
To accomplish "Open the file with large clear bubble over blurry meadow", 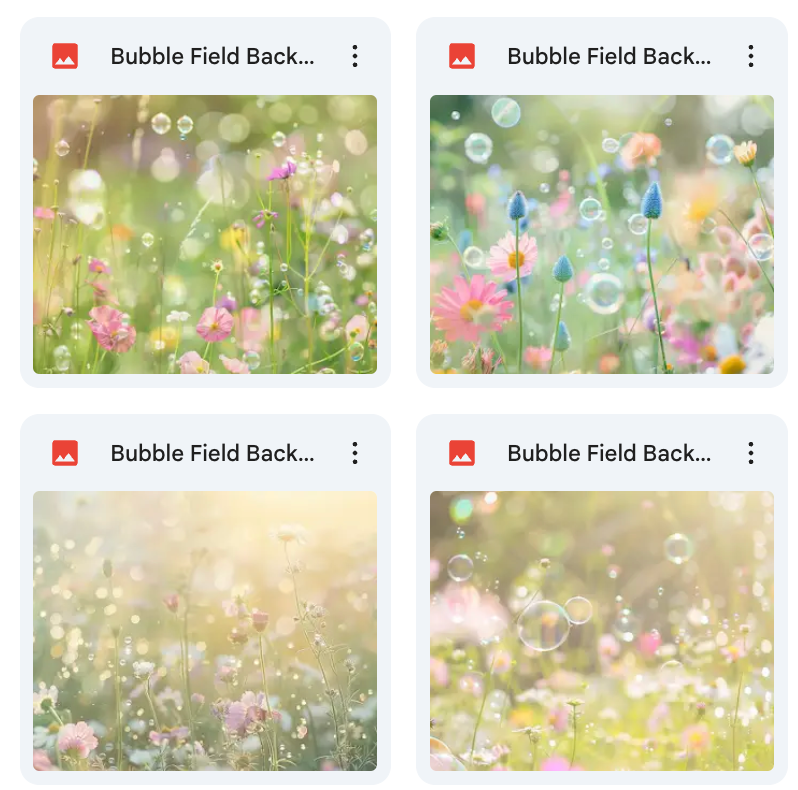I will [x=601, y=630].
